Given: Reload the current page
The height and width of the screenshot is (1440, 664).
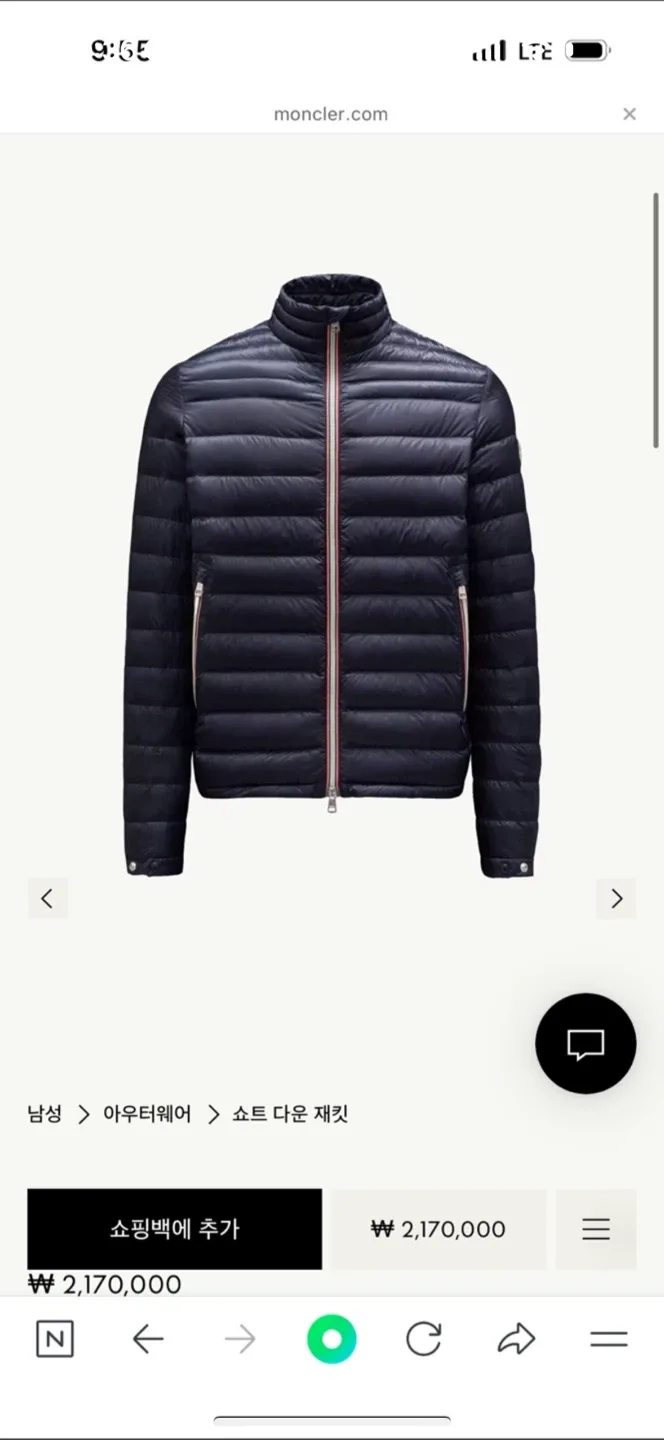Looking at the screenshot, I should tap(424, 1339).
